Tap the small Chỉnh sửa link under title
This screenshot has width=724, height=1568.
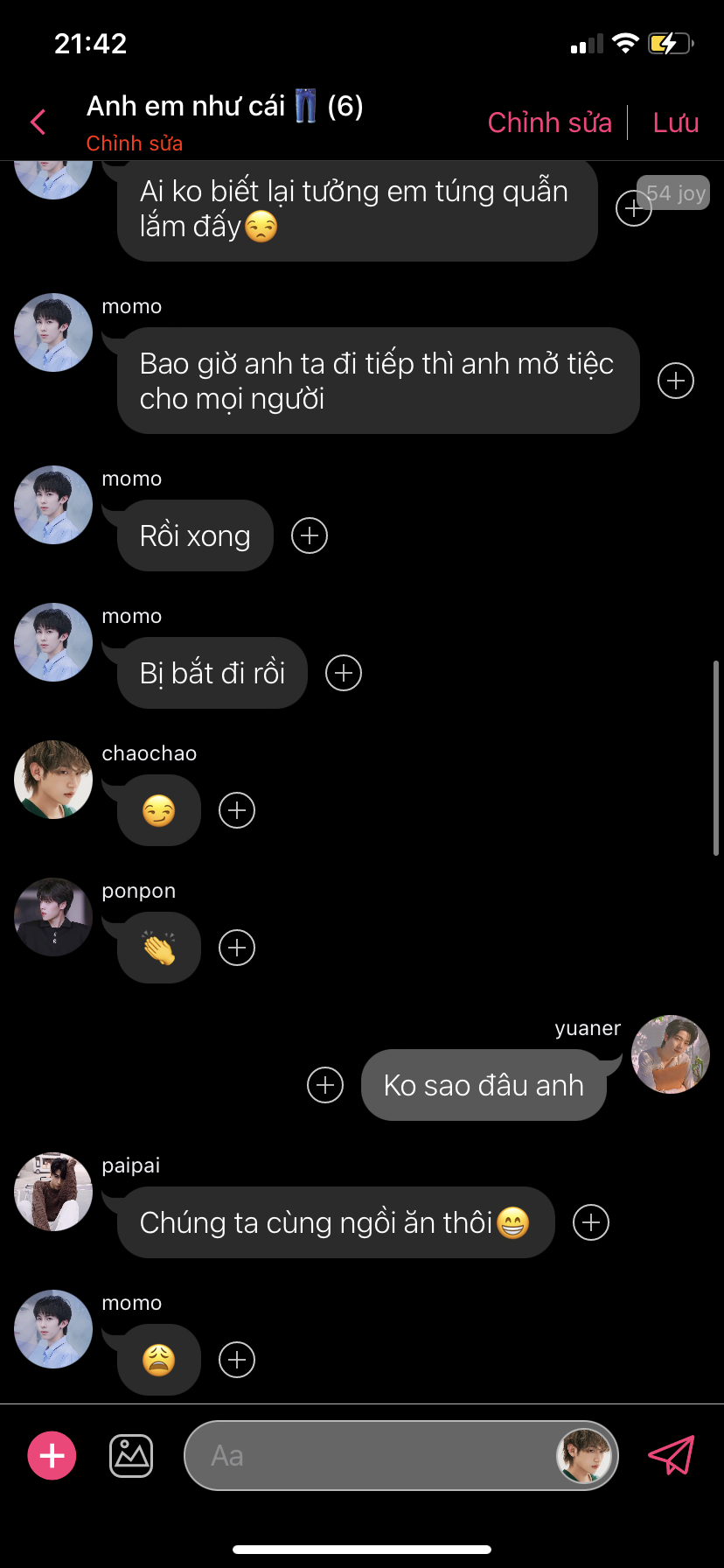tap(134, 143)
